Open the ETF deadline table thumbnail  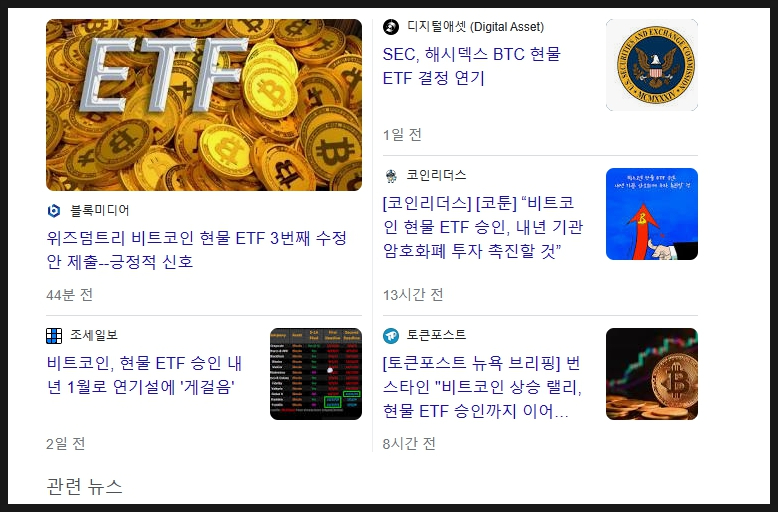point(315,374)
